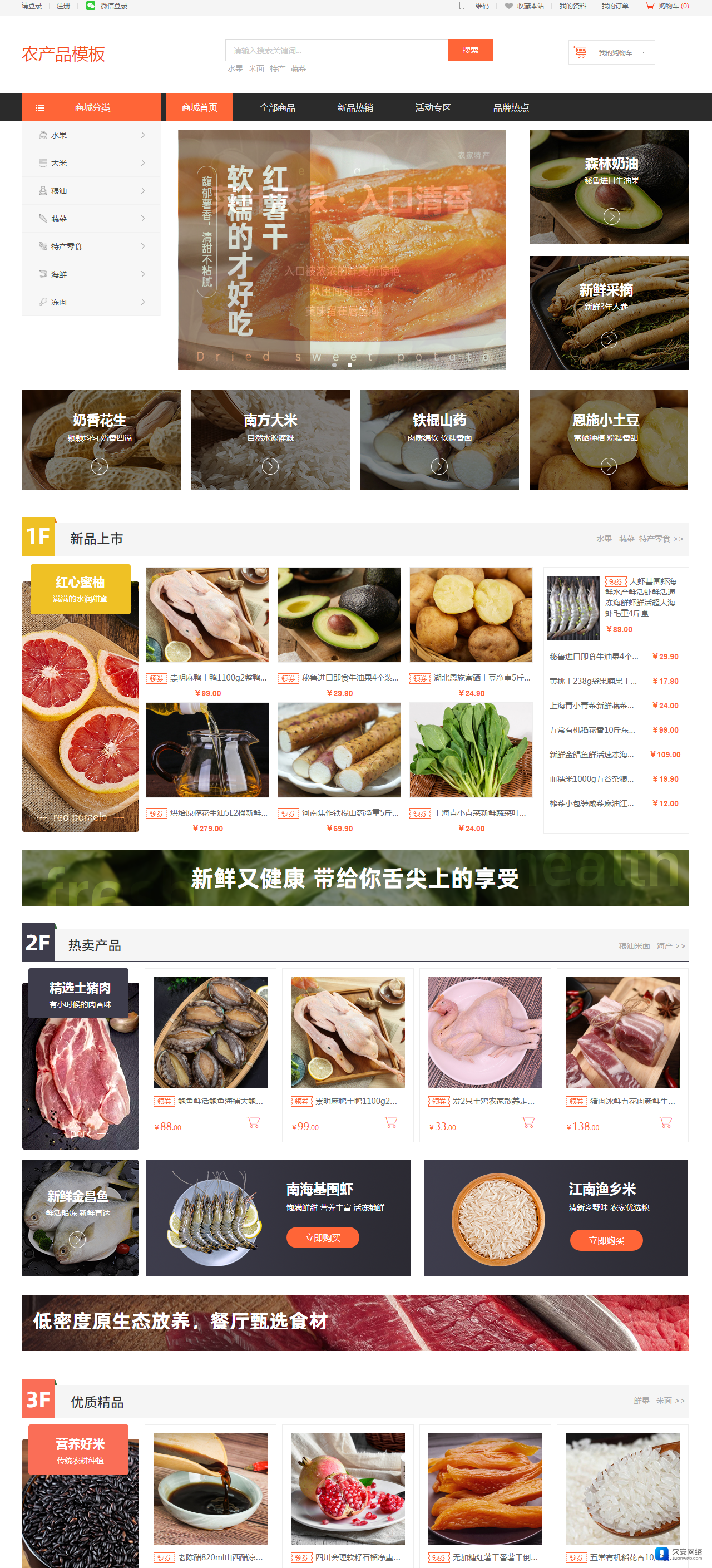Open 我的订单 in the top bar
This screenshot has width=712, height=1568.
615,6
